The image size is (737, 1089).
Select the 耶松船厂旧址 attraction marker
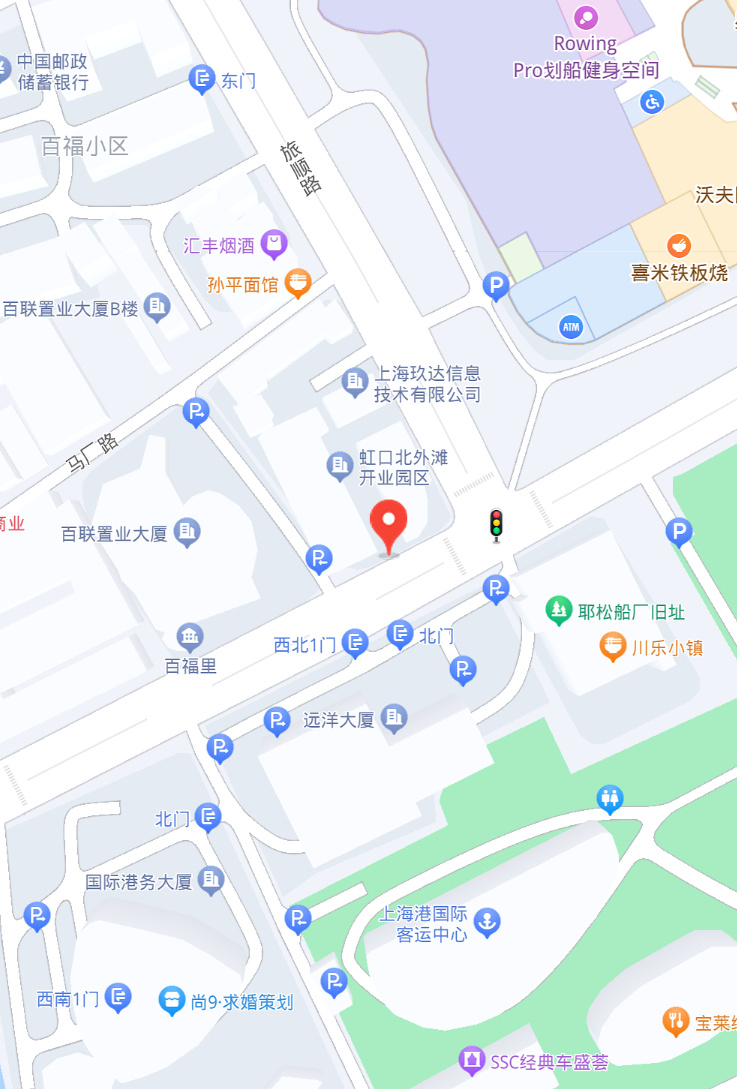[x=558, y=610]
